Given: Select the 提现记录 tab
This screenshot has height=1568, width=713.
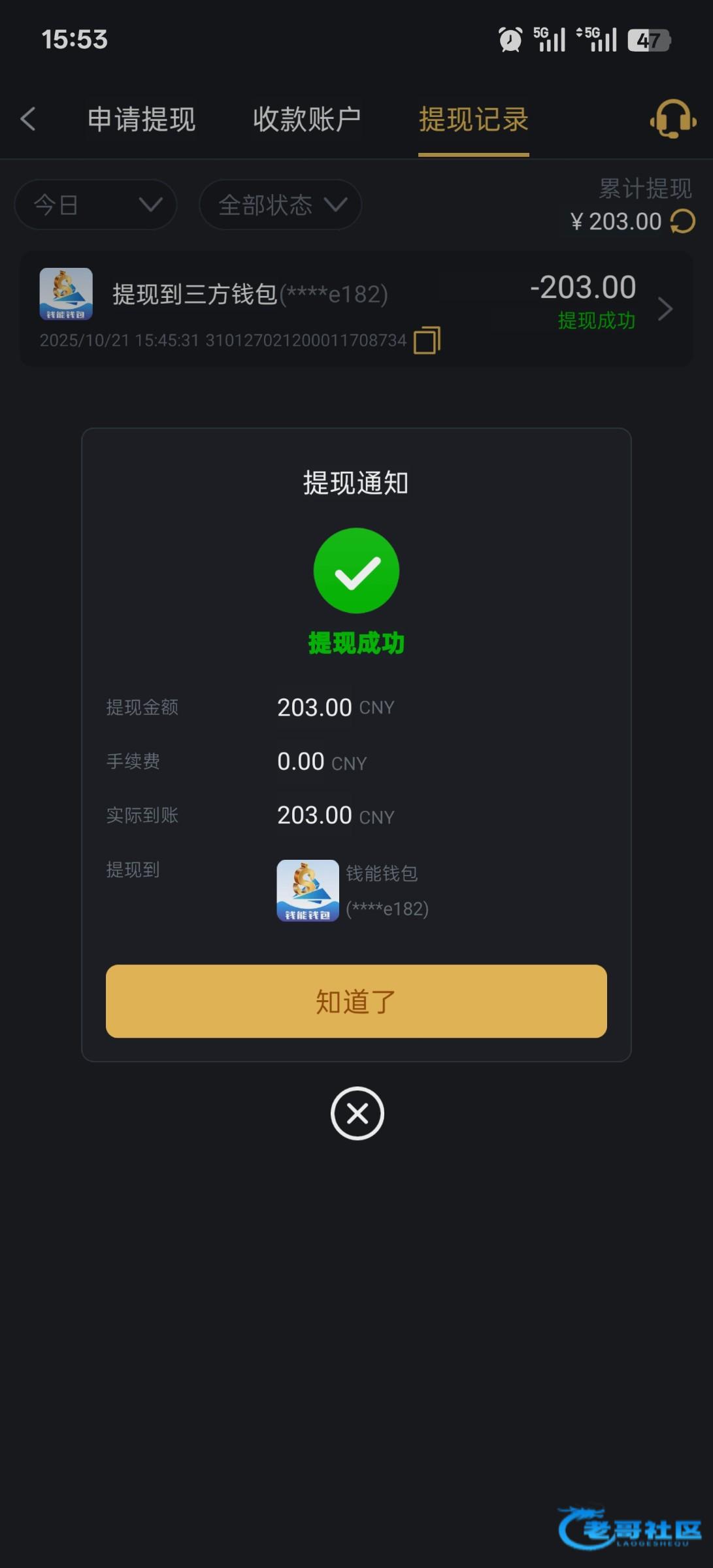Looking at the screenshot, I should coord(473,120).
